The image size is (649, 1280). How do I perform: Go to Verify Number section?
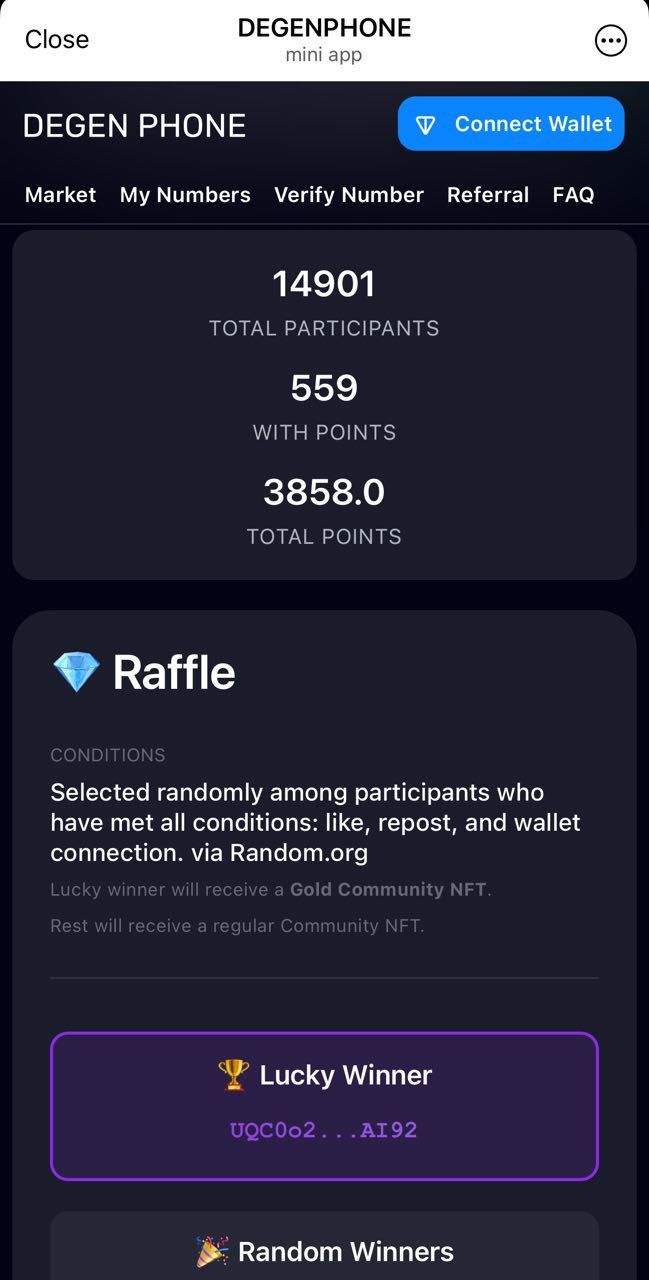tap(349, 195)
